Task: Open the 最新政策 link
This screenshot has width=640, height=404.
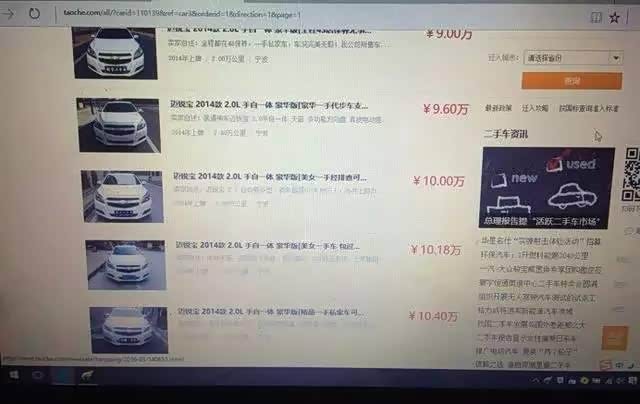Action: coord(499,108)
